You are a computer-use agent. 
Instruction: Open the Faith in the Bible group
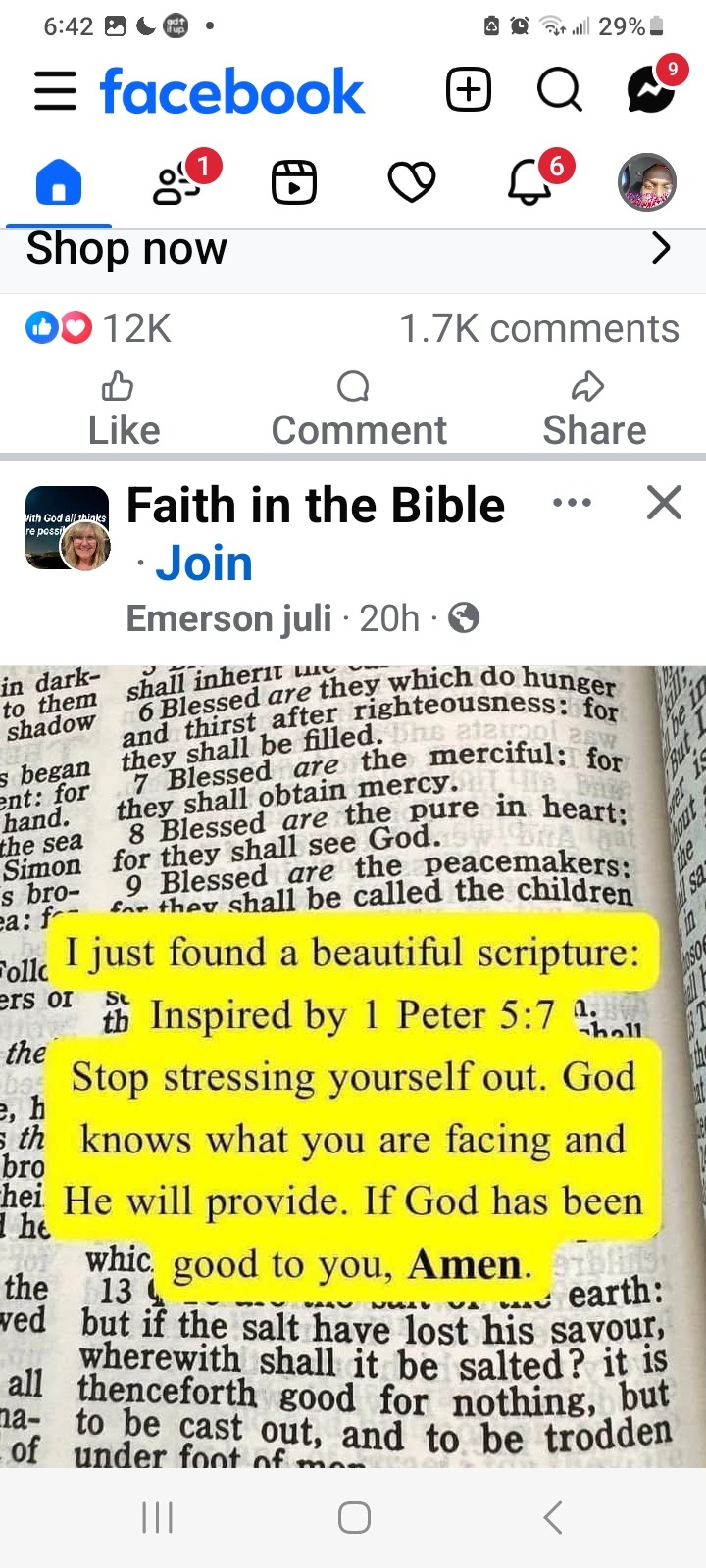(315, 506)
